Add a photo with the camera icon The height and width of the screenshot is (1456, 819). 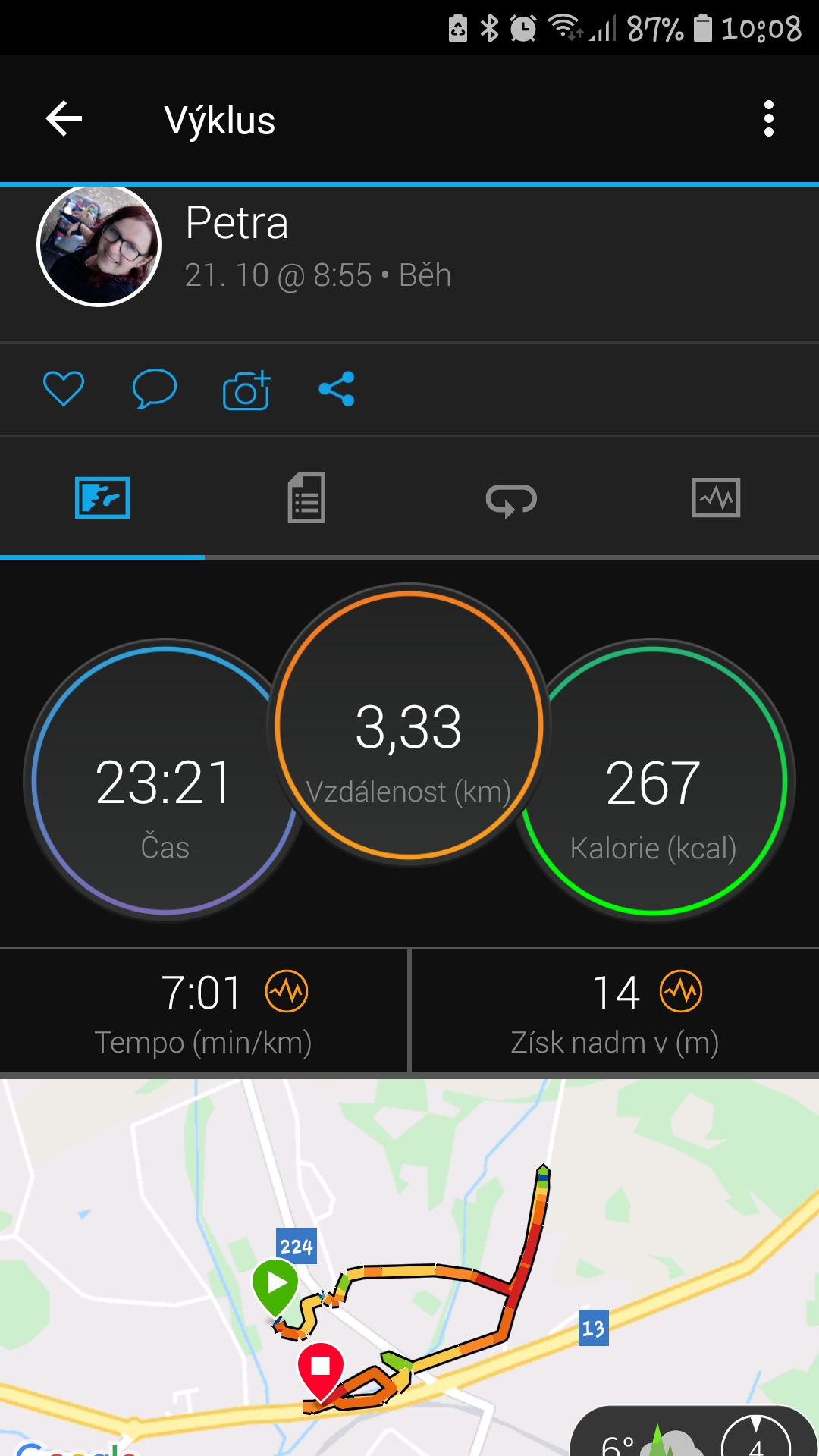(246, 390)
